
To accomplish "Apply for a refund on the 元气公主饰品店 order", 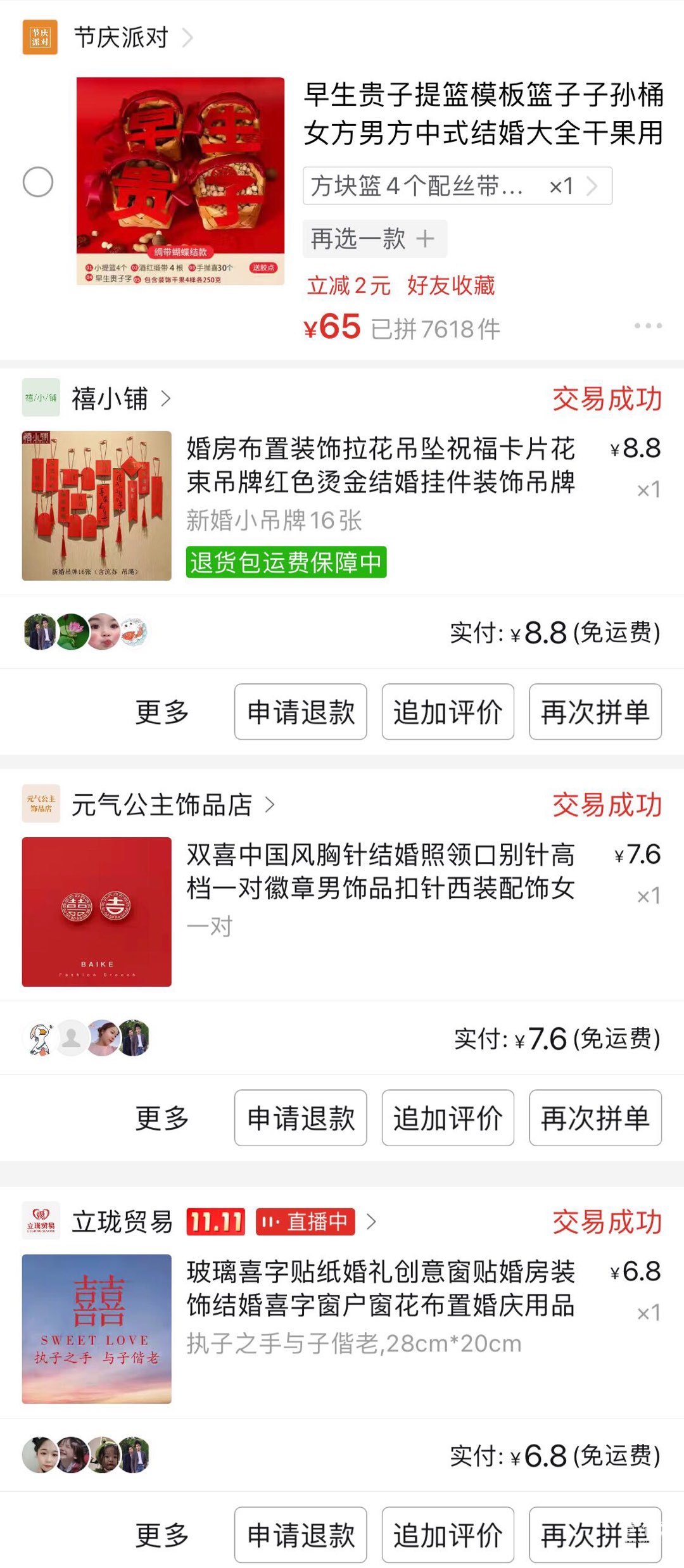I will pos(301,1118).
